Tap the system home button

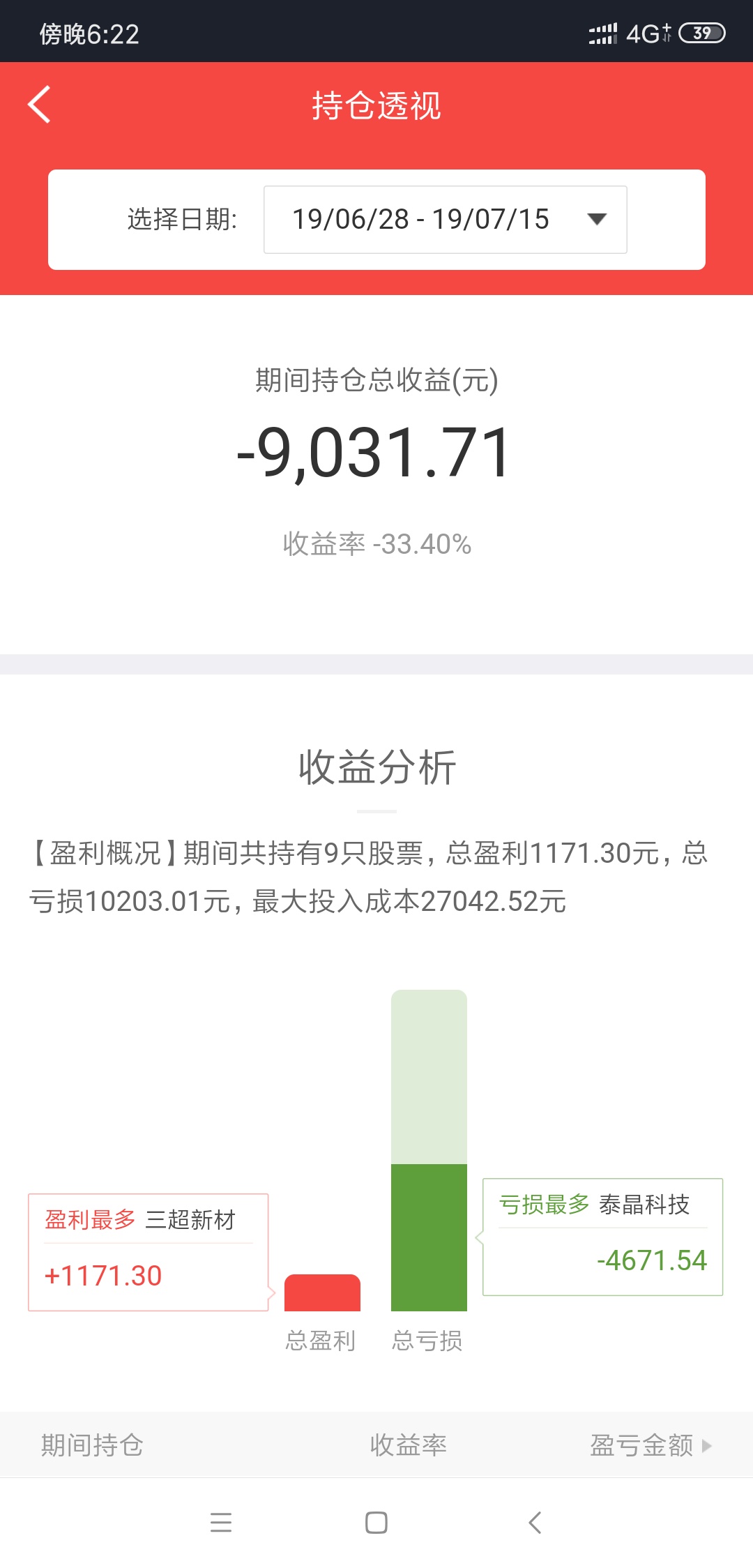pyautogui.click(x=376, y=1522)
